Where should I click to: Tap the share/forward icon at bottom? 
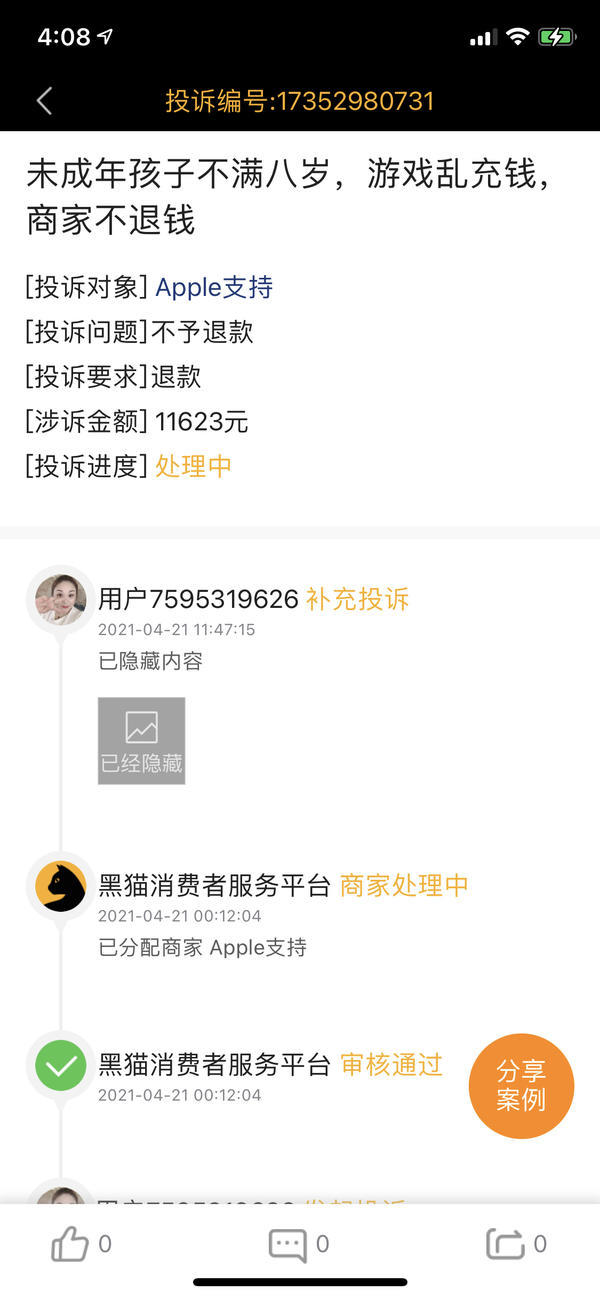[x=505, y=1245]
